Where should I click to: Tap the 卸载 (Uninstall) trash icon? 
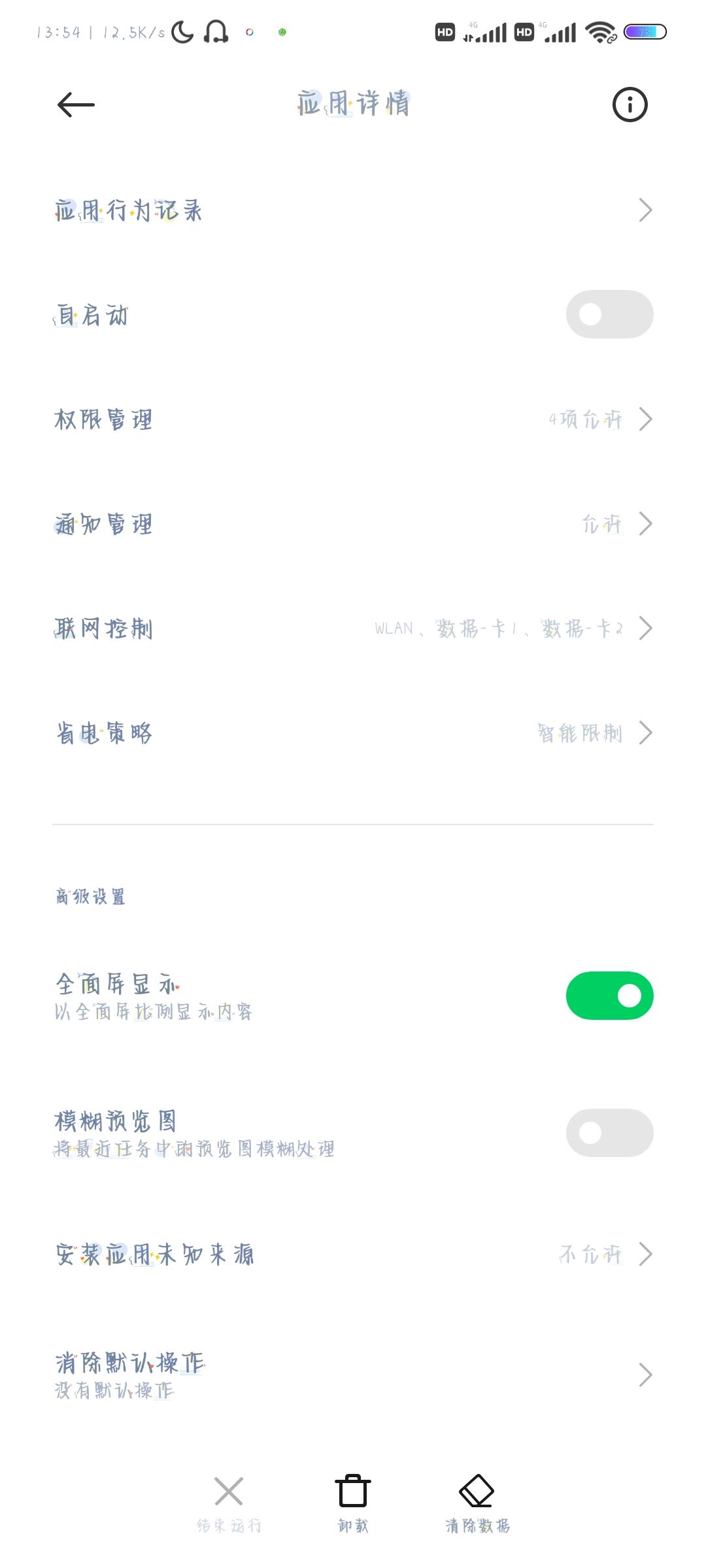point(352,1493)
